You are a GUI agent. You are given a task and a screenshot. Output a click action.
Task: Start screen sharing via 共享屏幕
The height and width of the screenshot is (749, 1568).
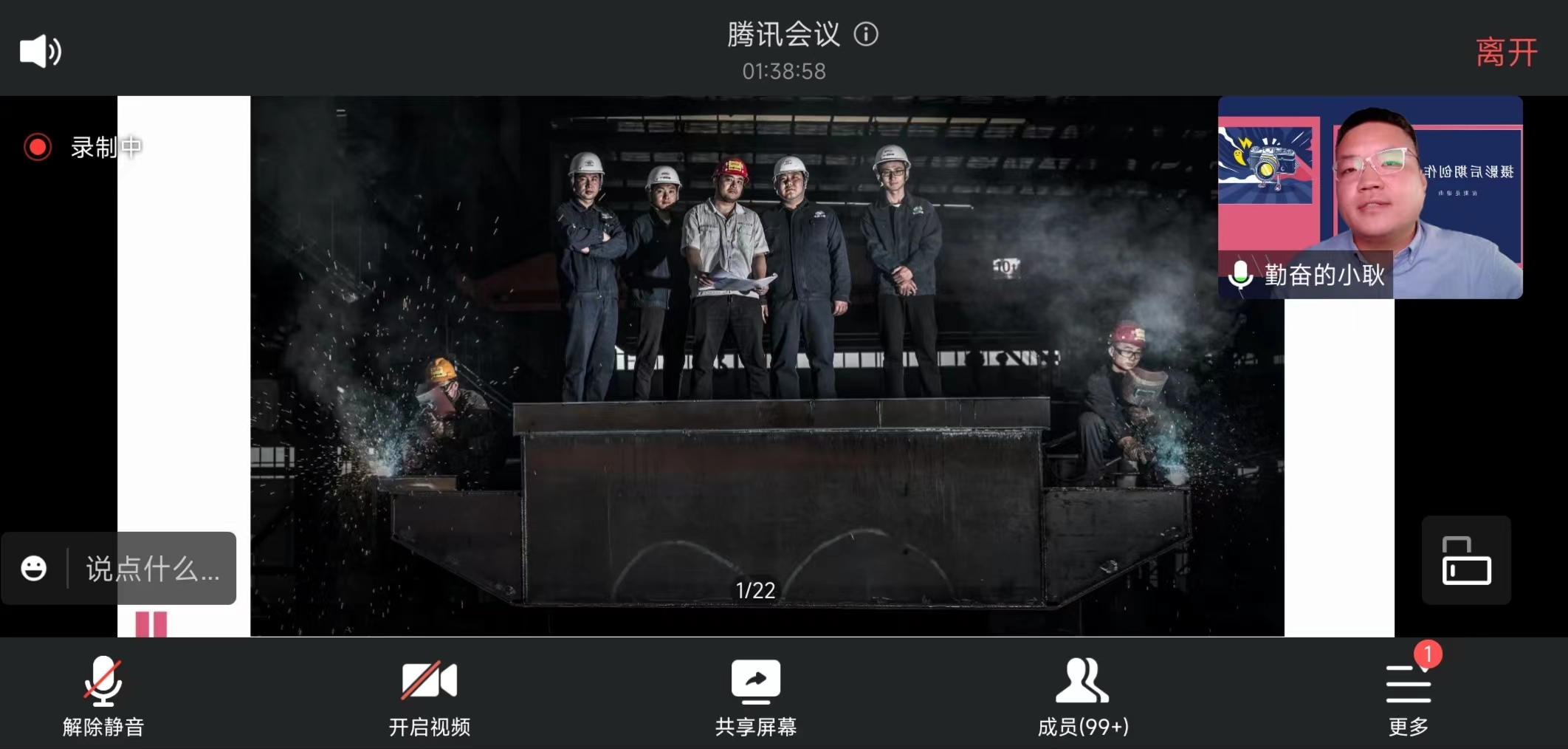(755, 695)
